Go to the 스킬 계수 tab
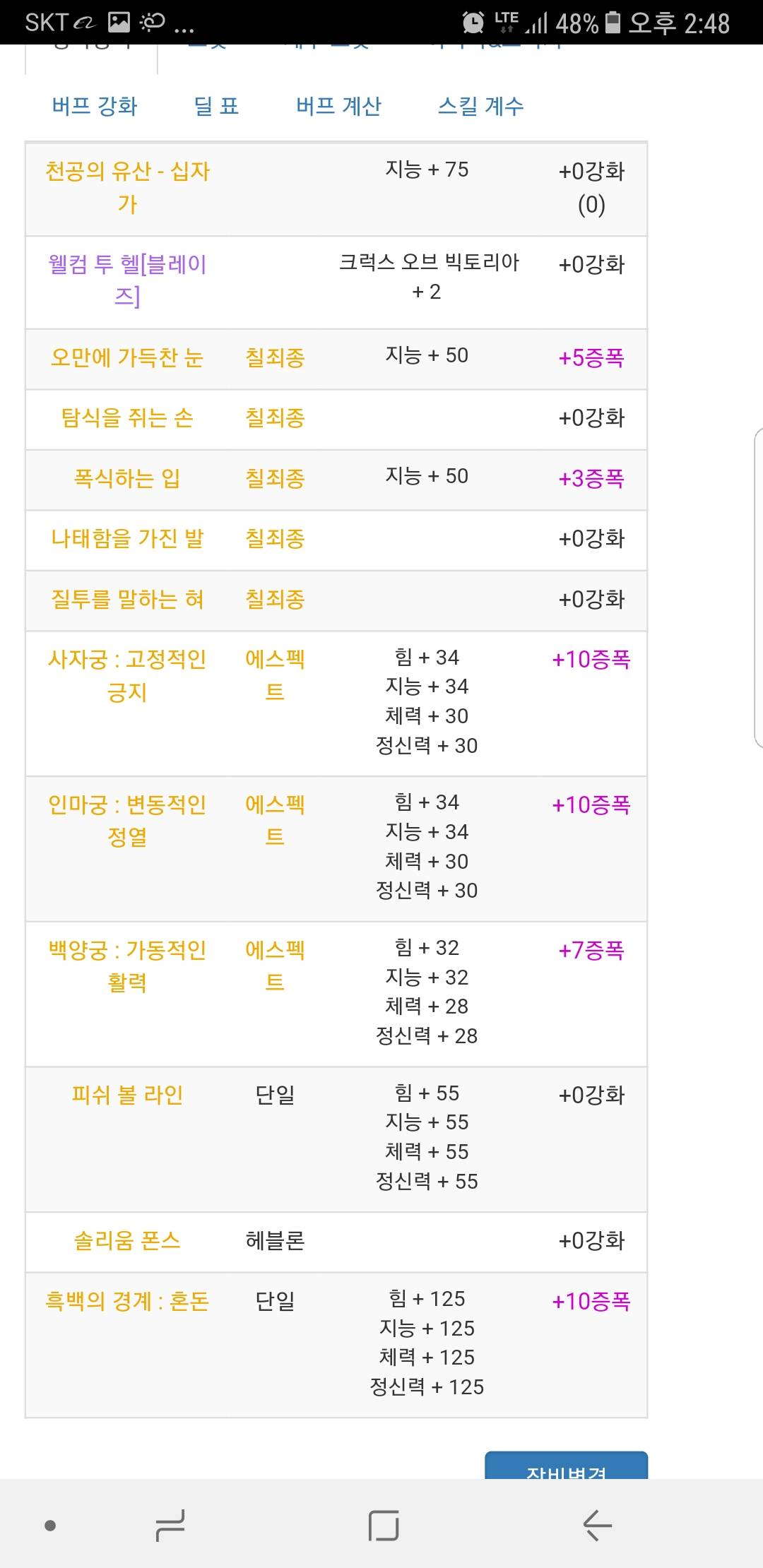Screen dimensions: 763x1568 tap(480, 106)
